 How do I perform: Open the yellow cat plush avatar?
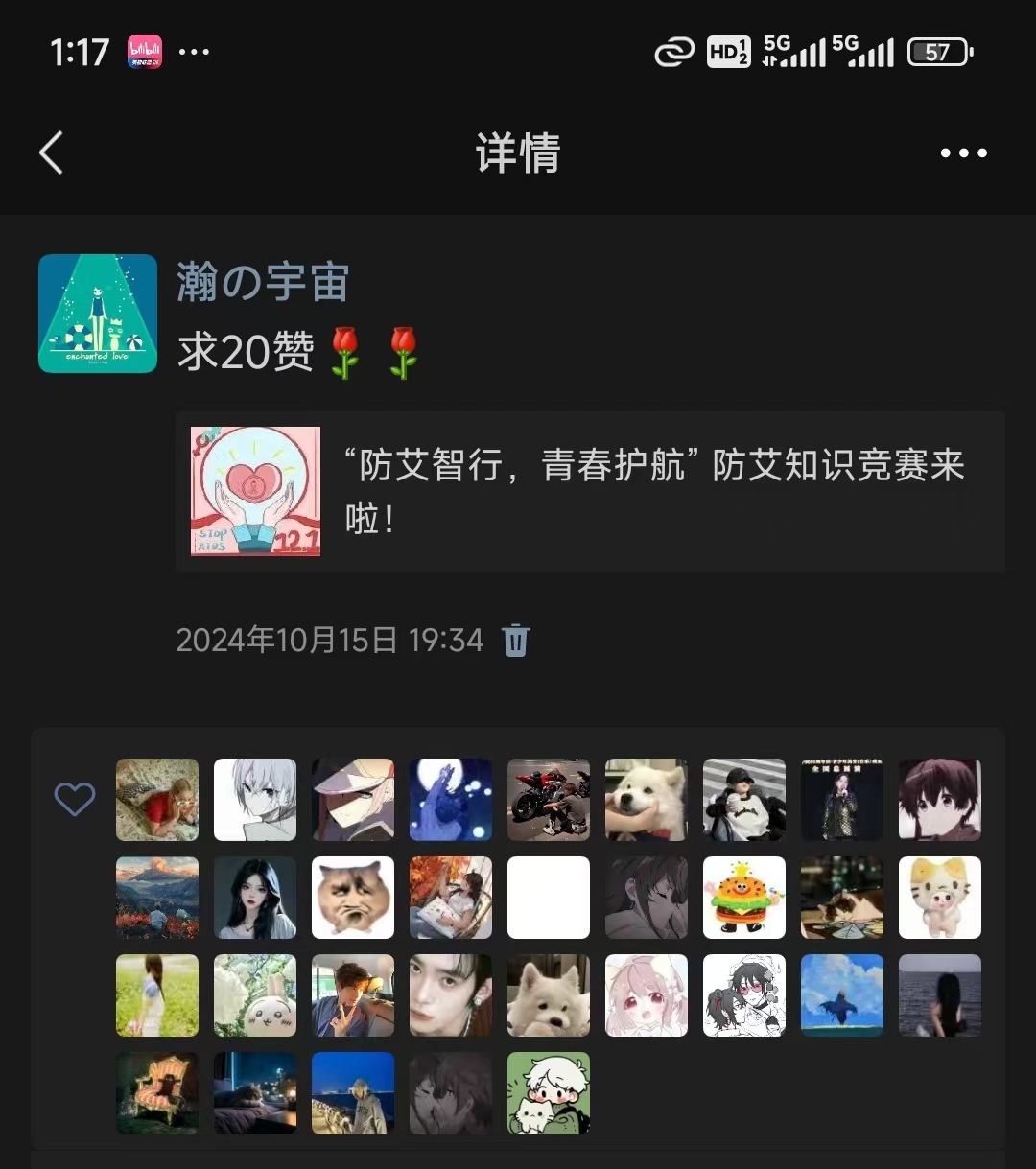click(940, 898)
